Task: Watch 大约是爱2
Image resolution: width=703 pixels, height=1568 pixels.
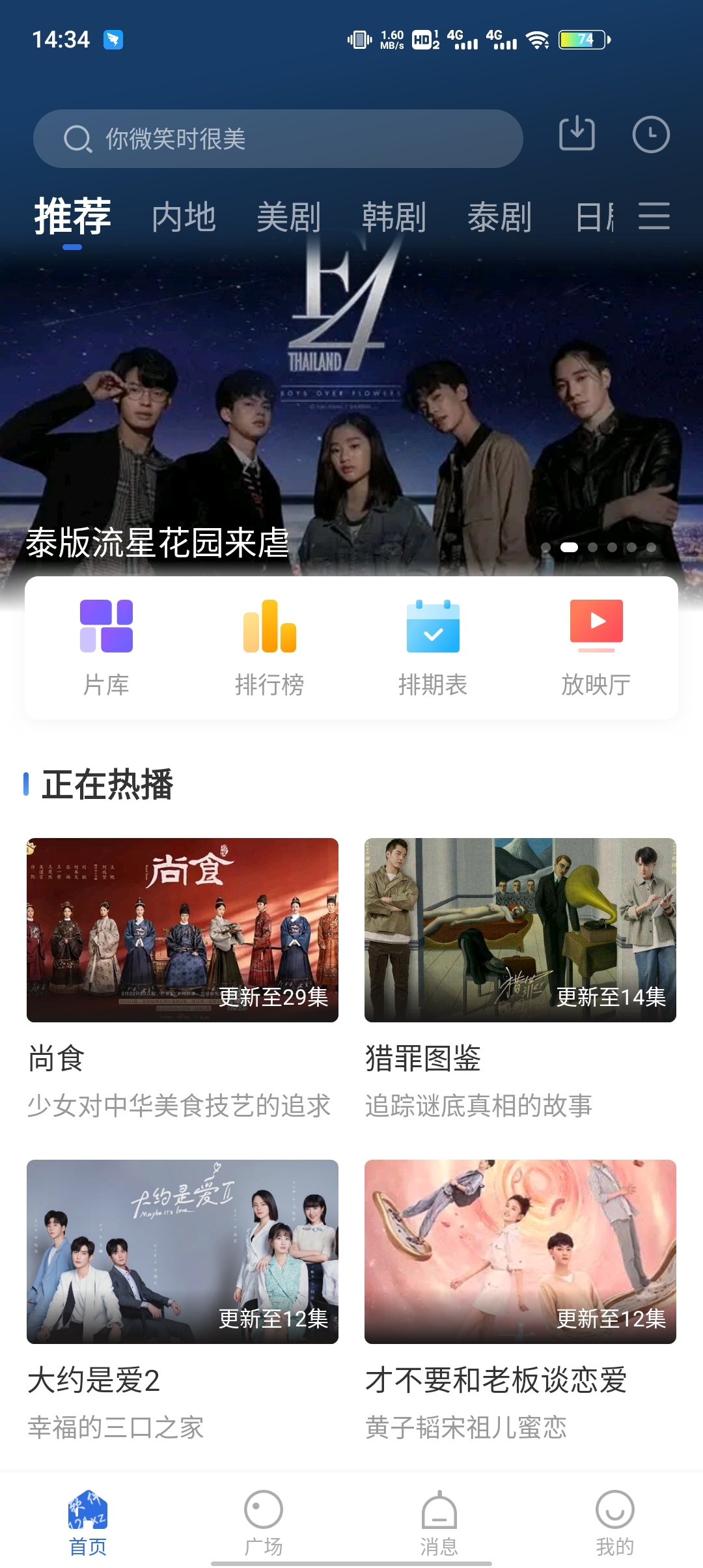Action: (x=182, y=1251)
